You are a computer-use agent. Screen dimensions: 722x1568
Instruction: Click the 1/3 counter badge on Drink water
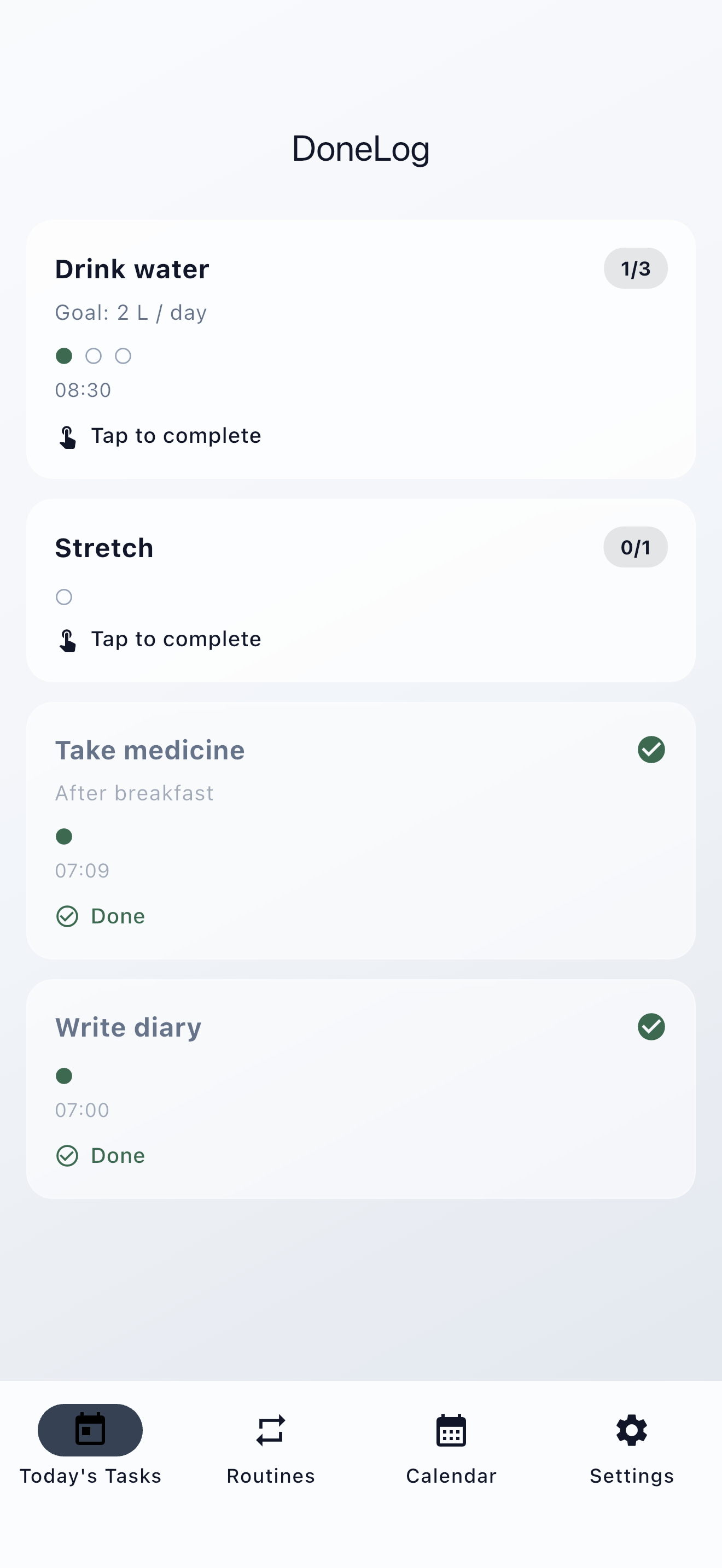tap(636, 268)
